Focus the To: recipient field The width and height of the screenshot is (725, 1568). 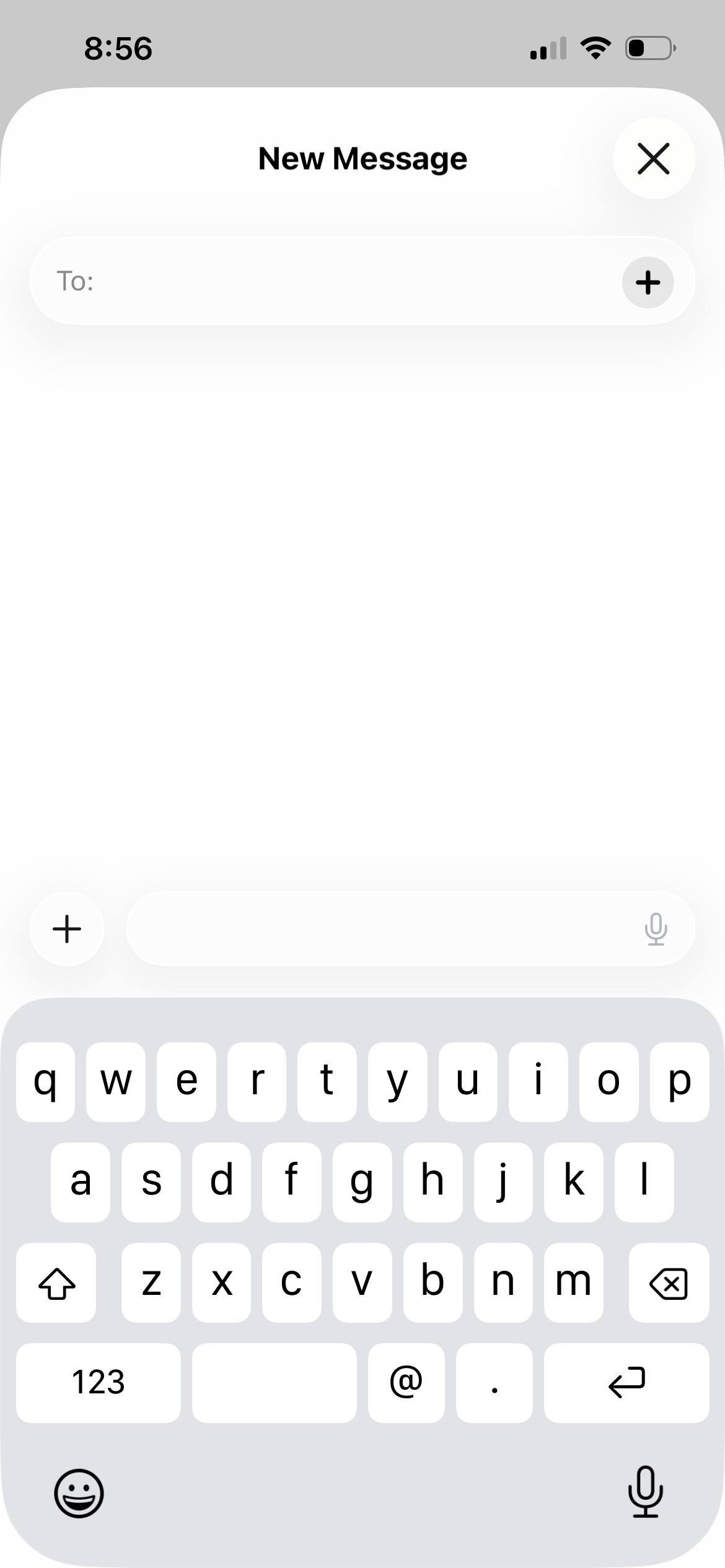pos(347,282)
